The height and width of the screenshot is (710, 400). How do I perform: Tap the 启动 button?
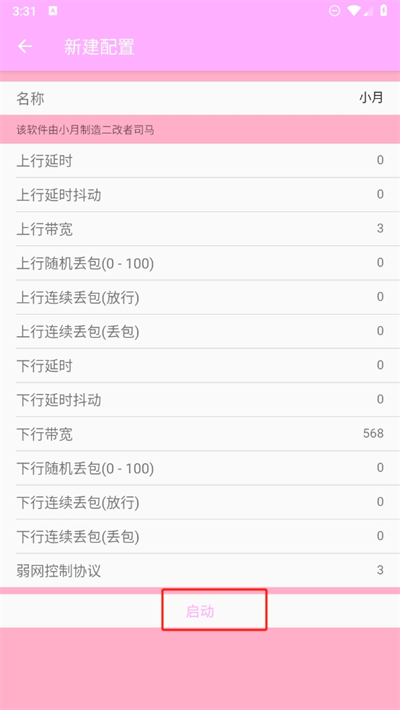click(x=200, y=611)
